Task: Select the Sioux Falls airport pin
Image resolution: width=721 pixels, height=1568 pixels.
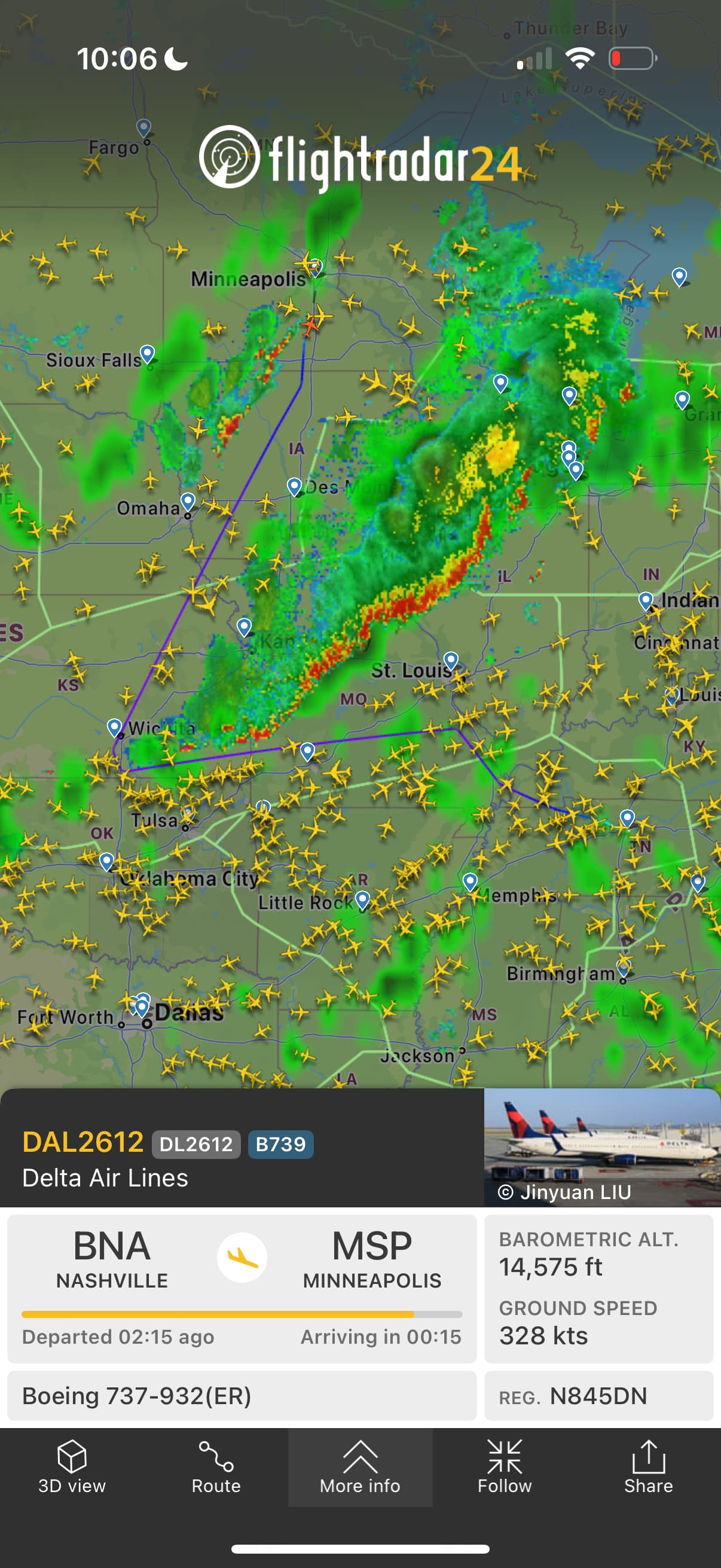Action: pyautogui.click(x=147, y=353)
